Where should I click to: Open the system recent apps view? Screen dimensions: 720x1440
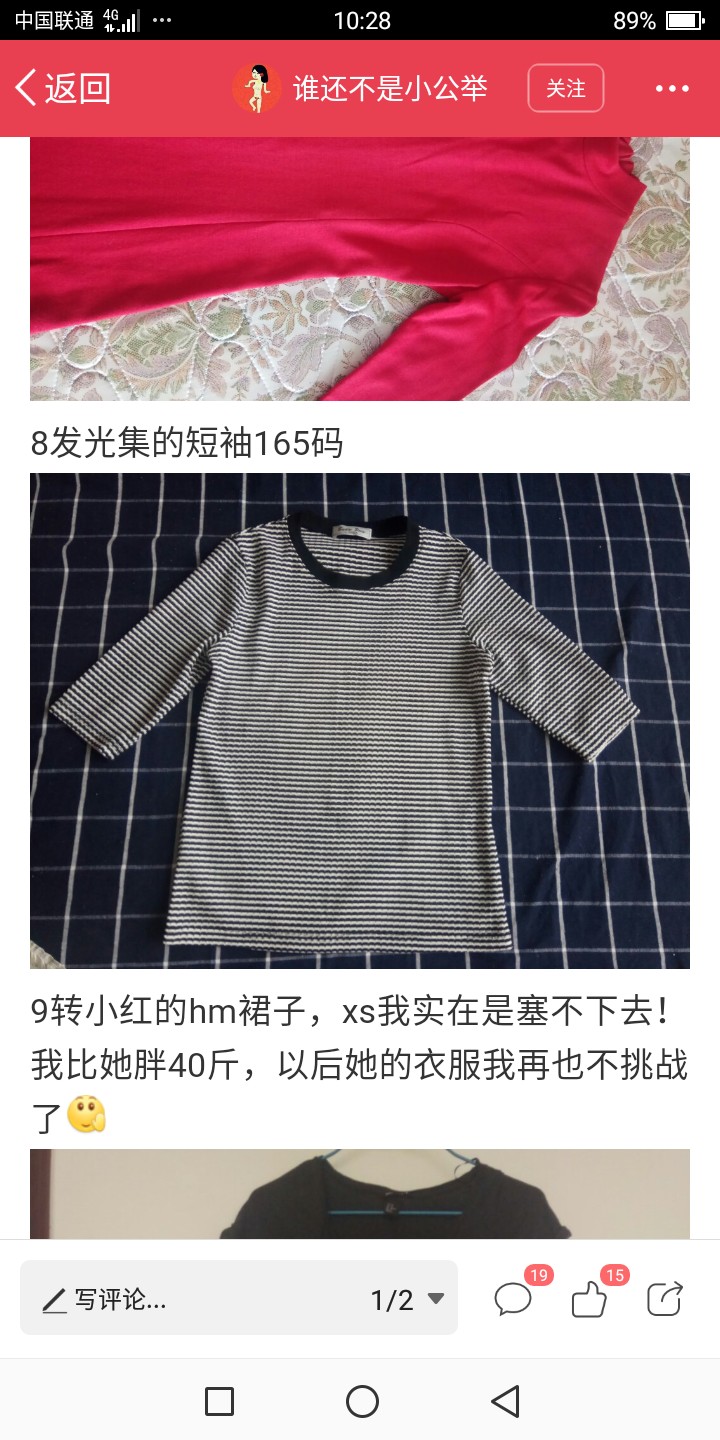pyautogui.click(x=219, y=1401)
